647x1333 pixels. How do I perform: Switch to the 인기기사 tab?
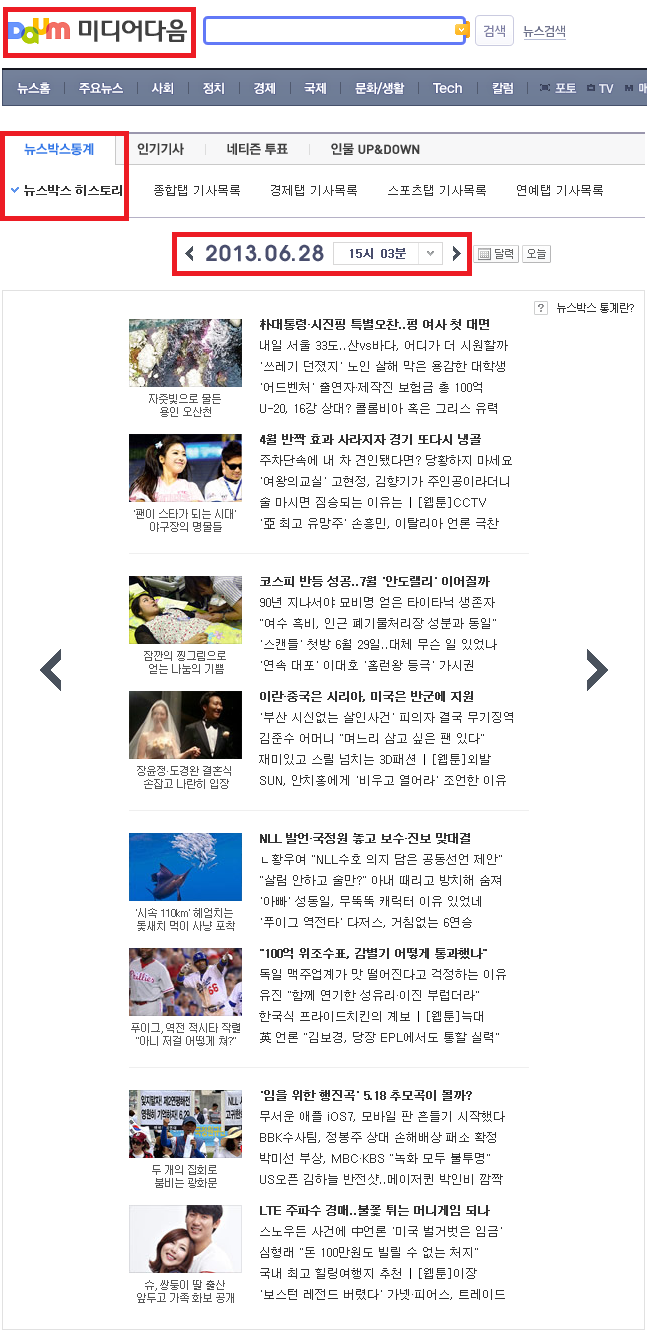click(160, 149)
